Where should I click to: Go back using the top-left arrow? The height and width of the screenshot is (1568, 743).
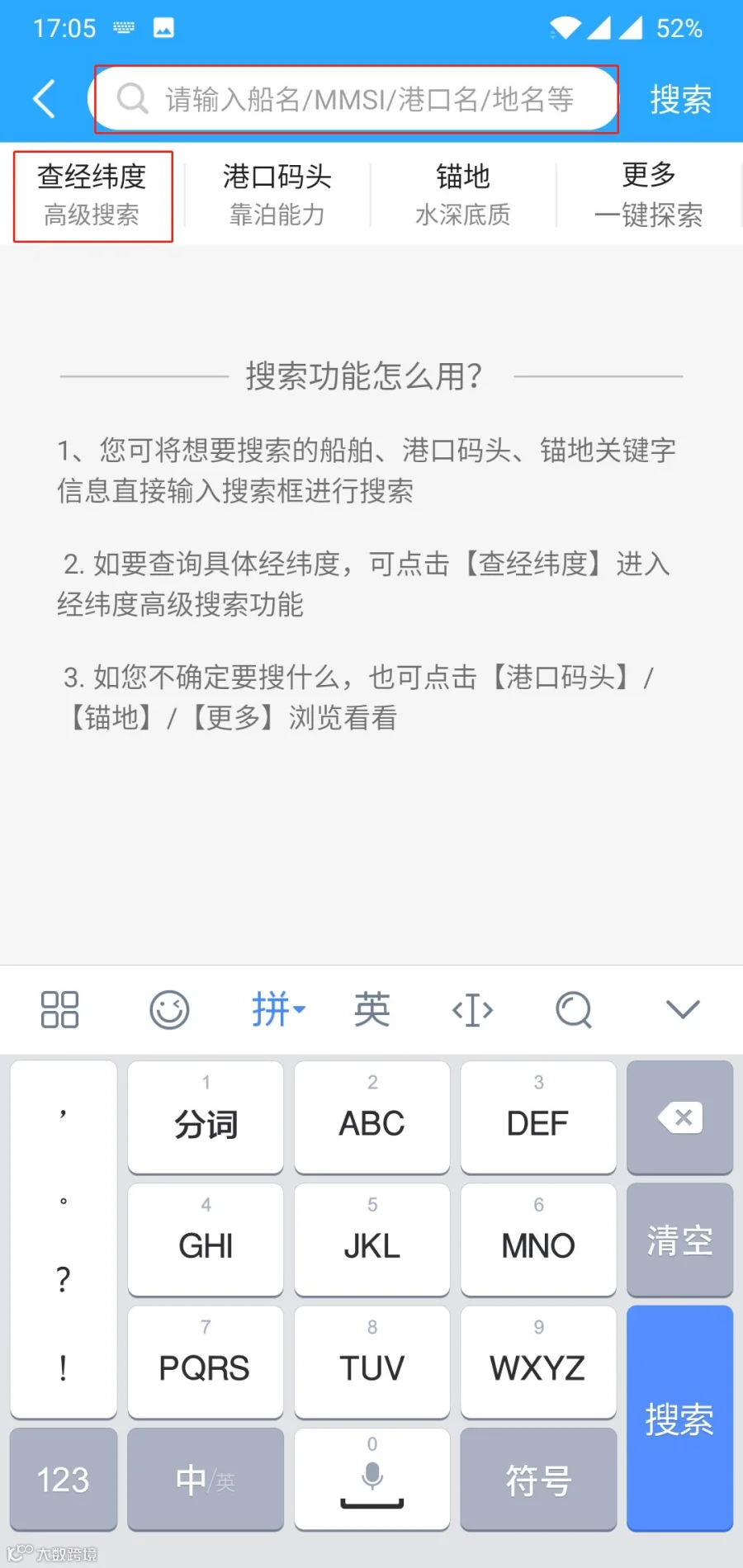pyautogui.click(x=45, y=99)
